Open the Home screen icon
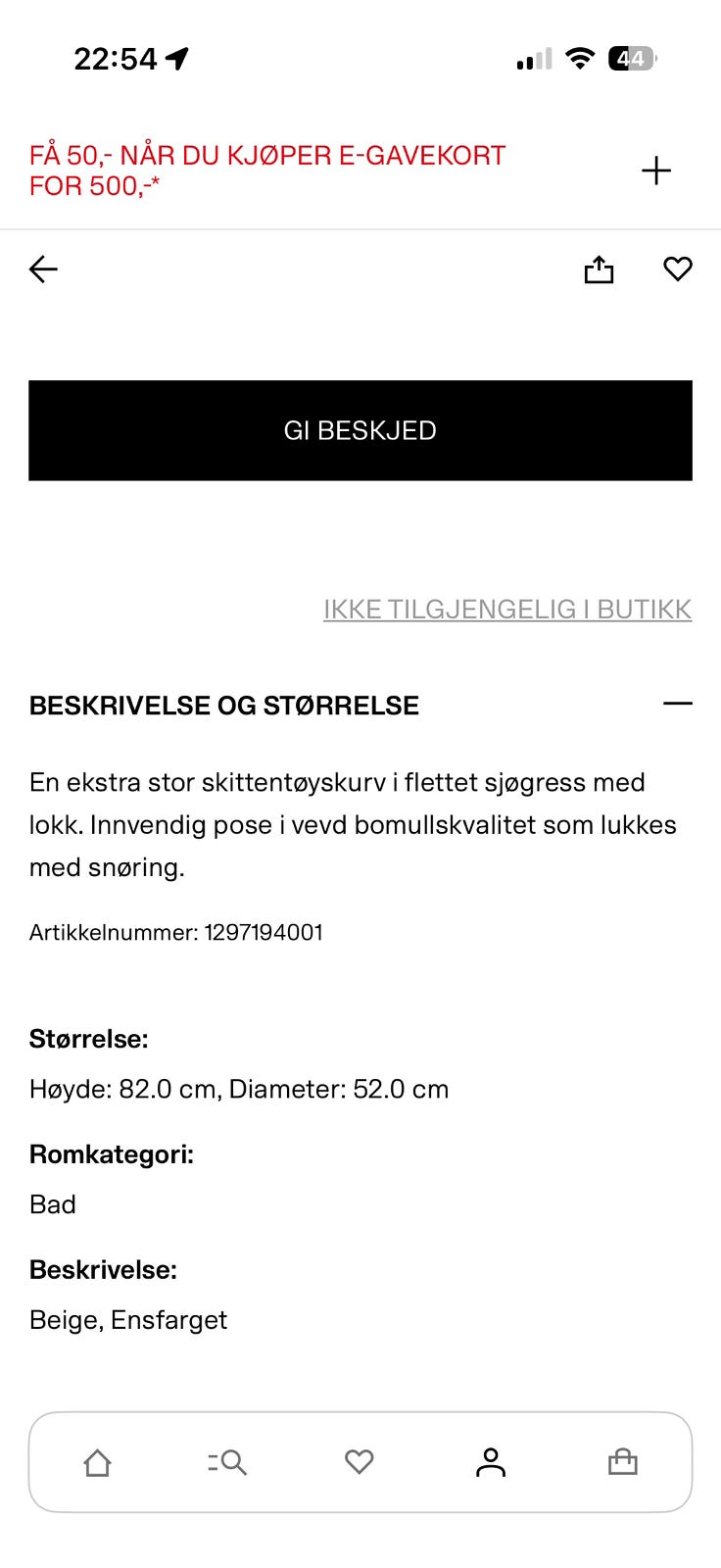The height and width of the screenshot is (1568, 721). 96,1461
